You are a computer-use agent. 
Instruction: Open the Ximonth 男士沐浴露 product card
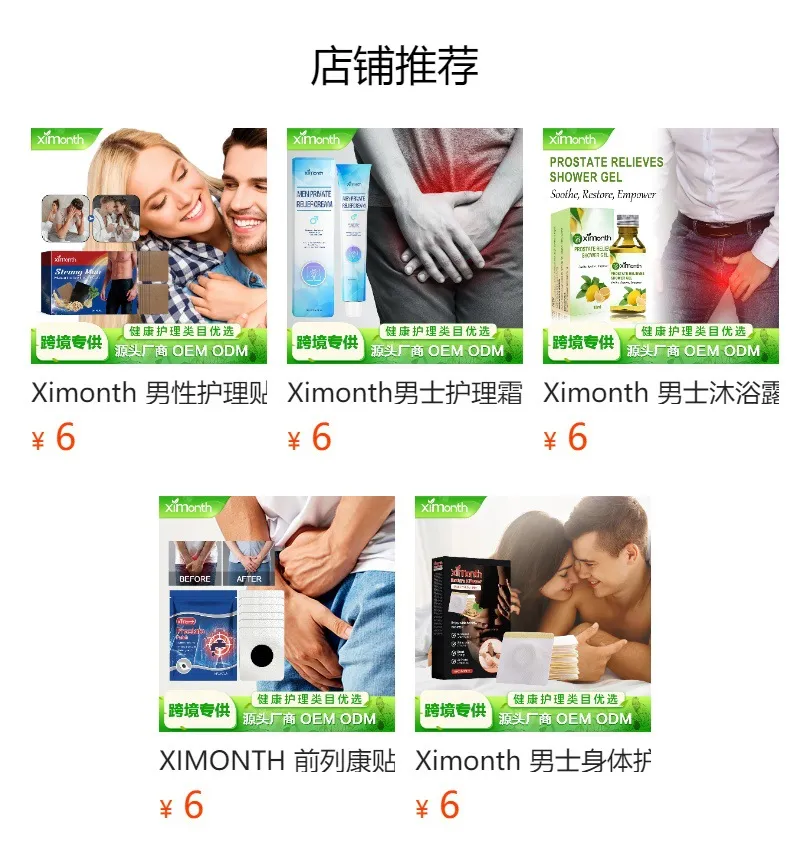pyautogui.click(x=661, y=246)
